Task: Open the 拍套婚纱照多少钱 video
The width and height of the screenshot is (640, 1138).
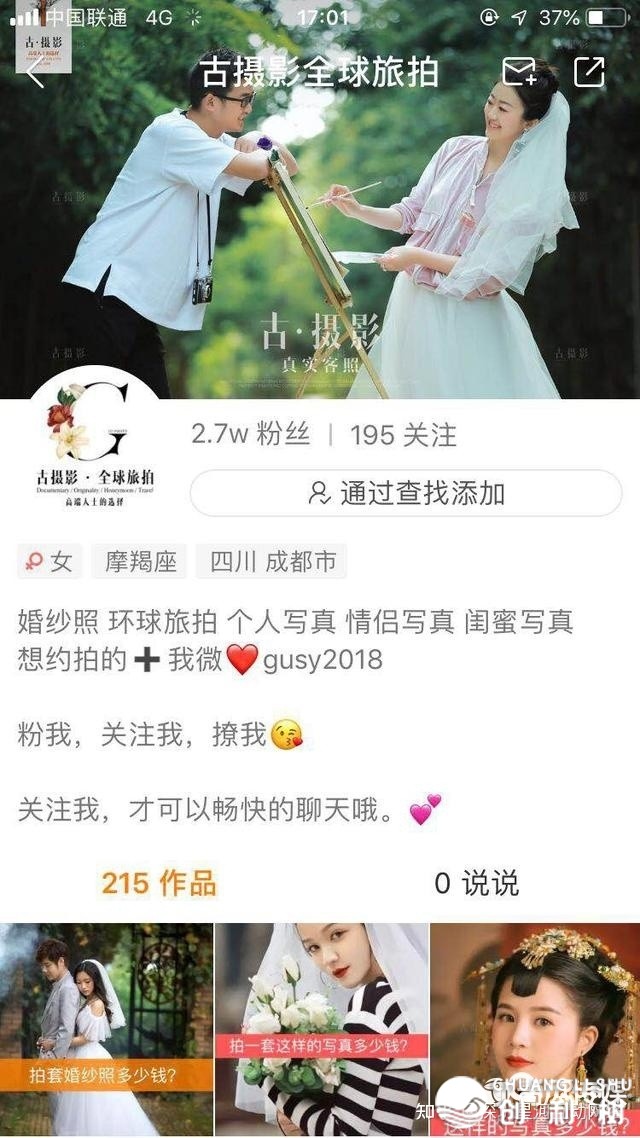Action: coord(106,1028)
